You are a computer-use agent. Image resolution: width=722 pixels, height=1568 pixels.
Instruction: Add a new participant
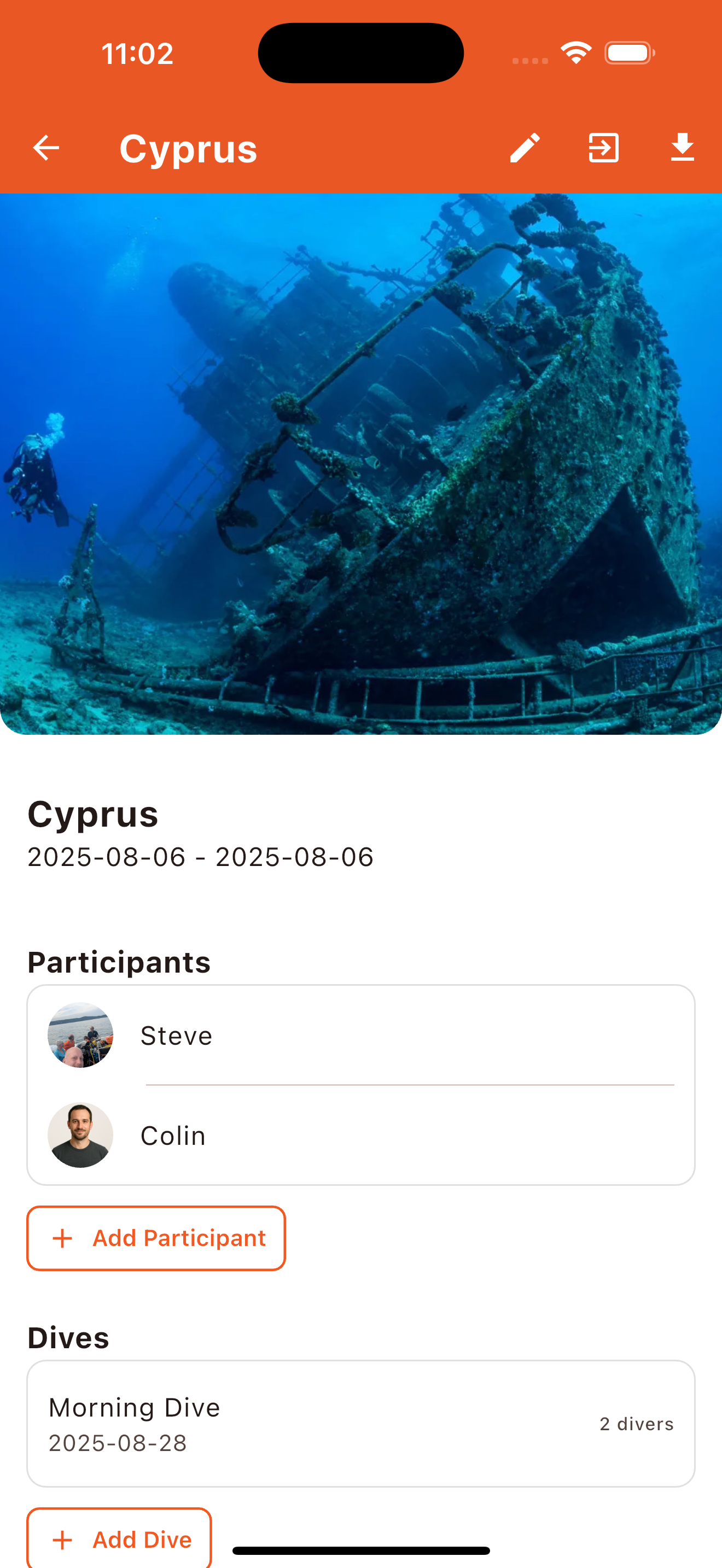click(156, 1238)
